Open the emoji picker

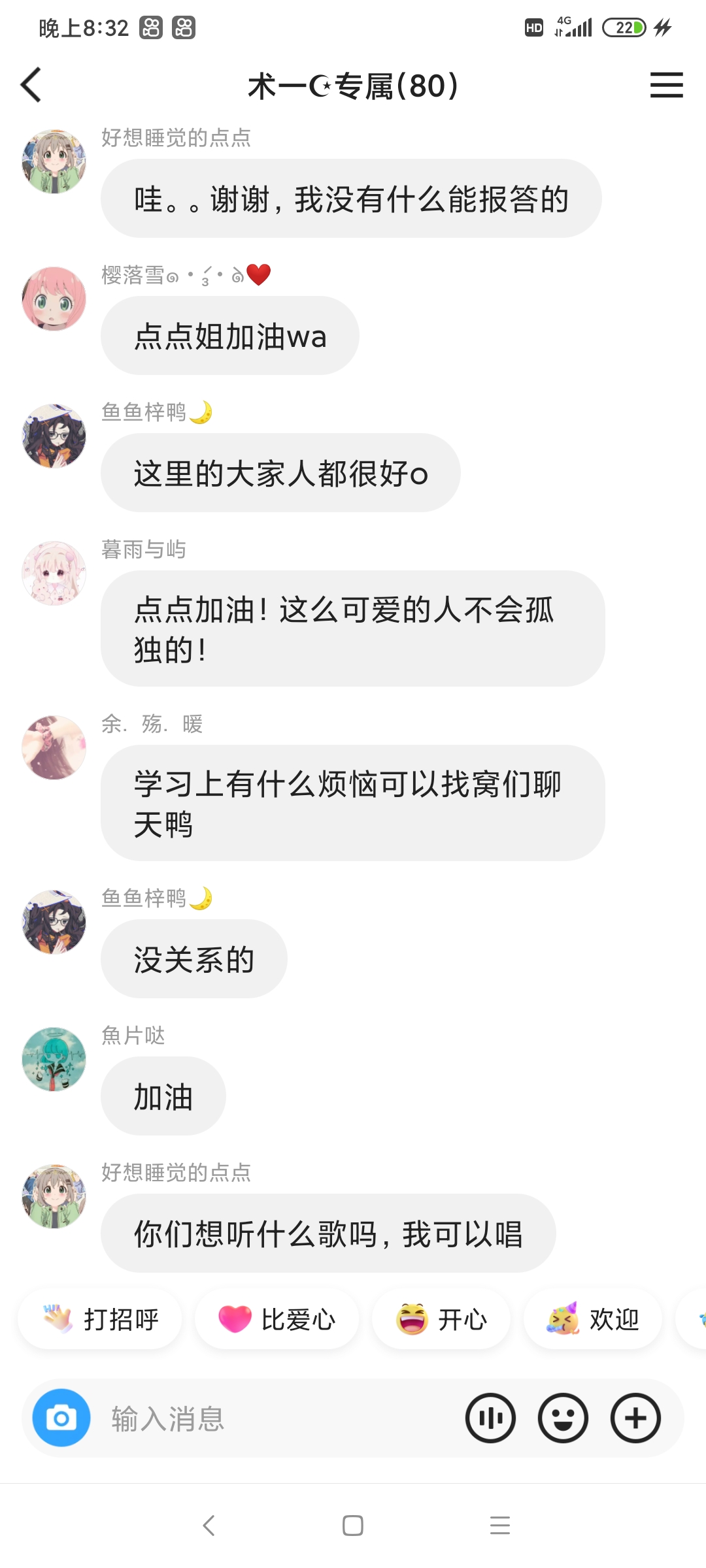coord(563,1418)
